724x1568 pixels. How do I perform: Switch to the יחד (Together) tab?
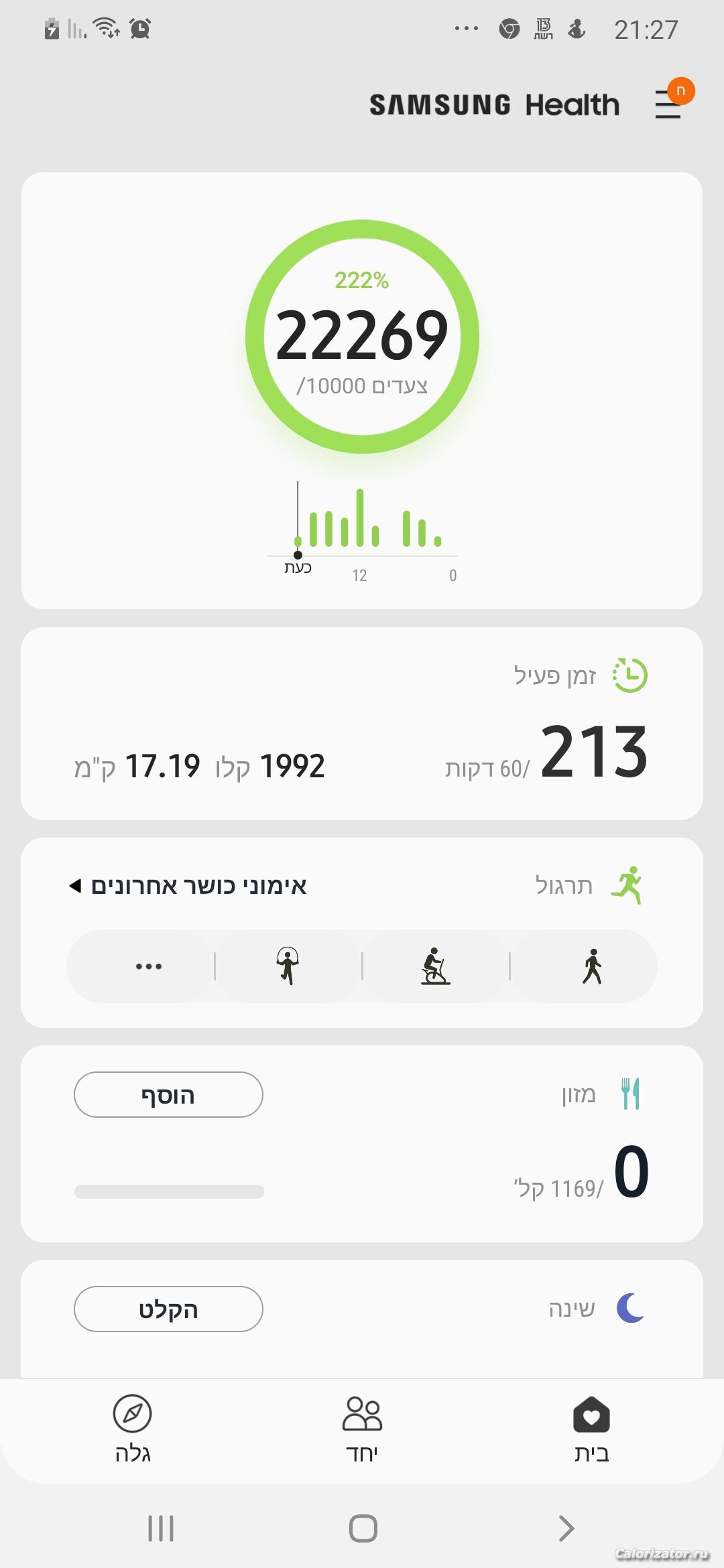[362, 1429]
